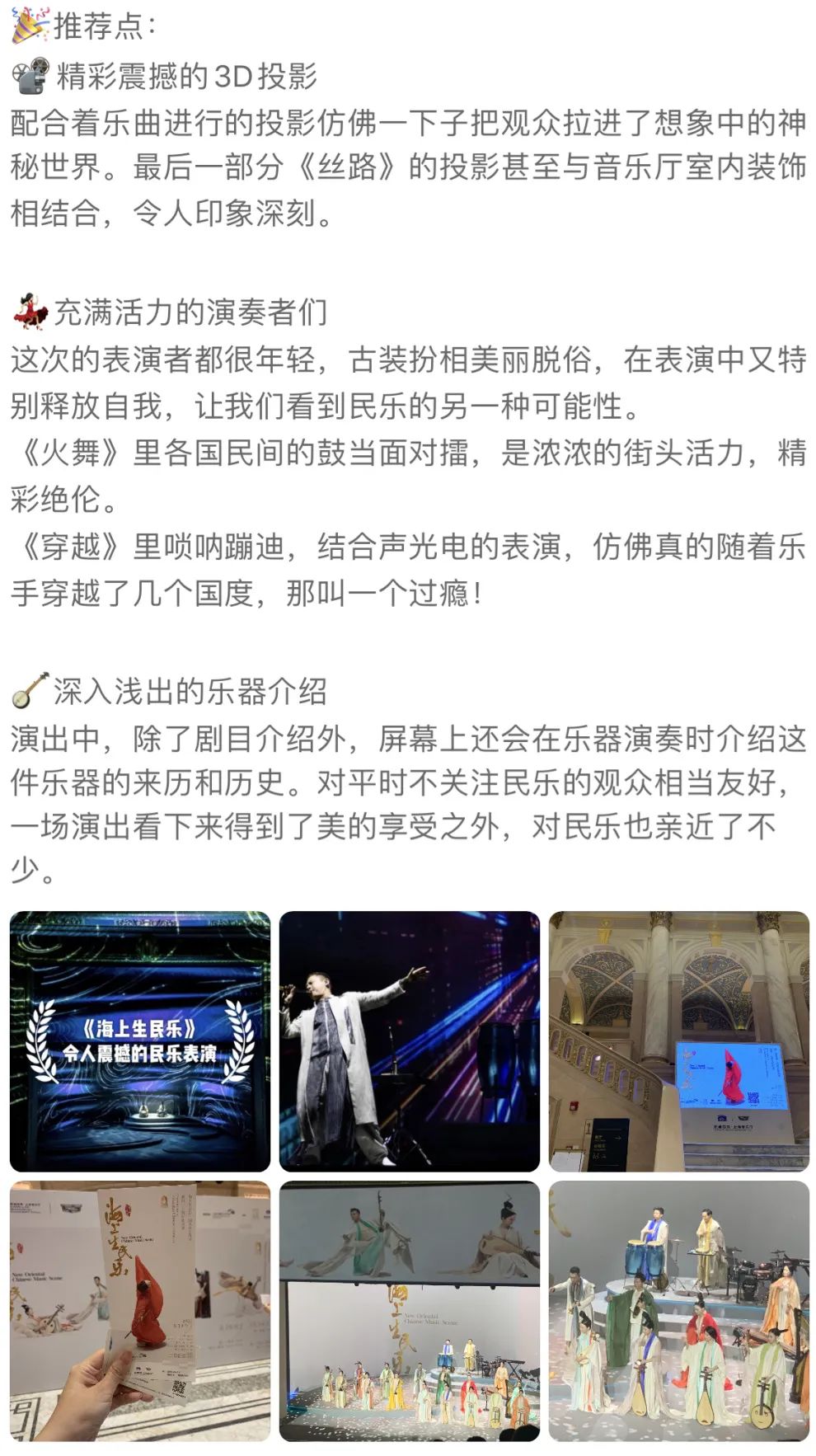View the hand-held program booklet photo

click(140, 1310)
